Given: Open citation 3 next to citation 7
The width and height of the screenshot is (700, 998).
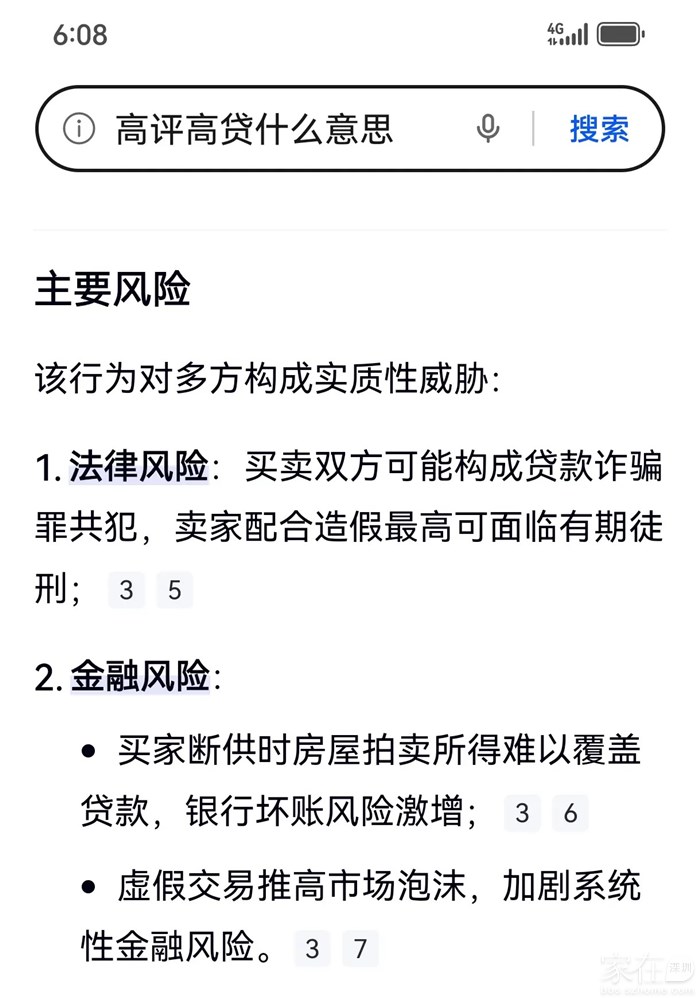Looking at the screenshot, I should 312,948.
